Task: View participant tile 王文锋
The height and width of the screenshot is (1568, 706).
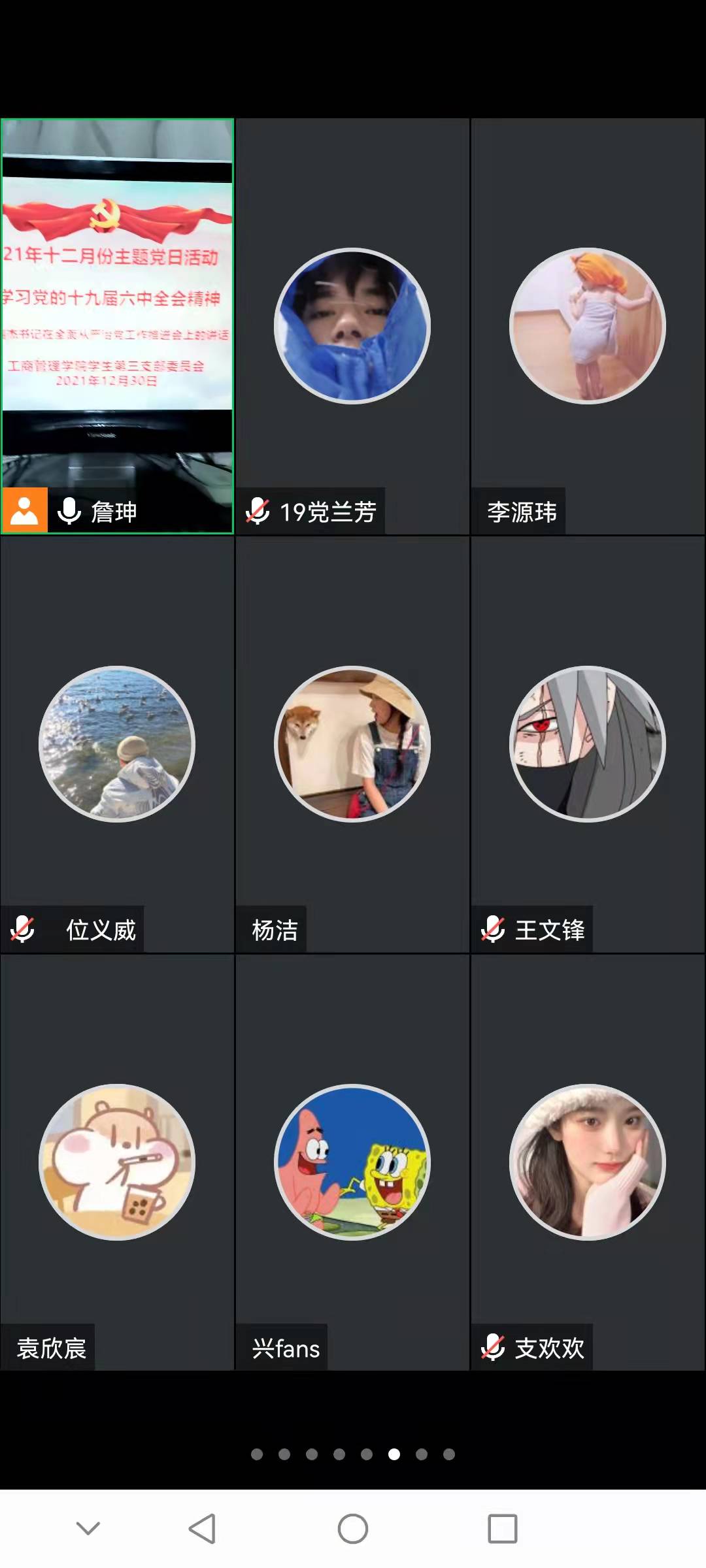Action: [588, 743]
